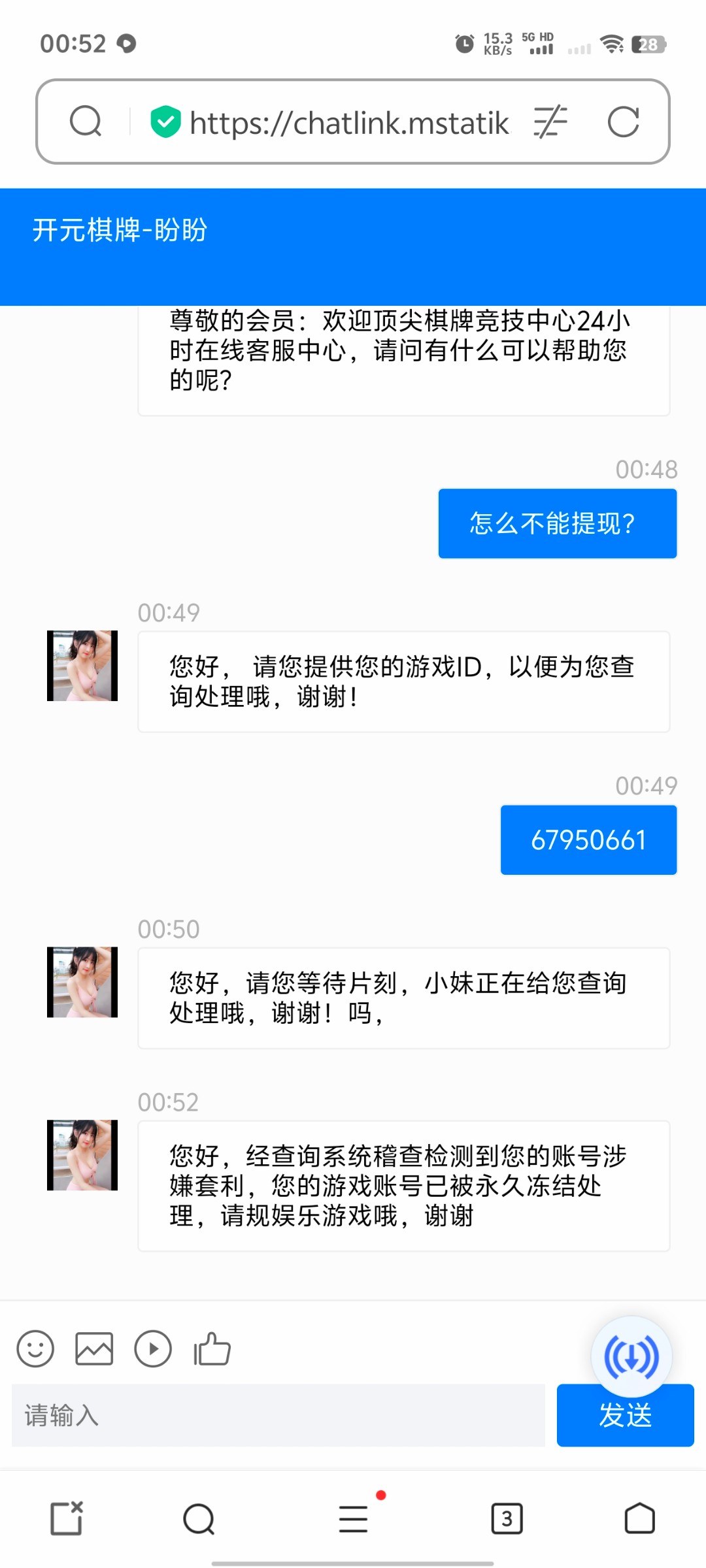Tap the floating download sniffer button

pyautogui.click(x=631, y=1357)
